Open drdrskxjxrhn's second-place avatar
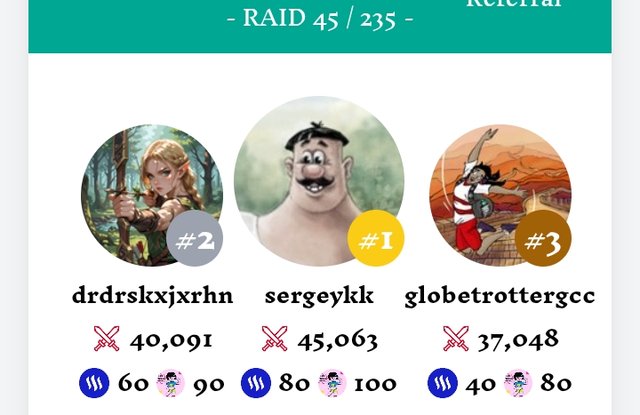The image size is (640, 415). pyautogui.click(x=150, y=195)
